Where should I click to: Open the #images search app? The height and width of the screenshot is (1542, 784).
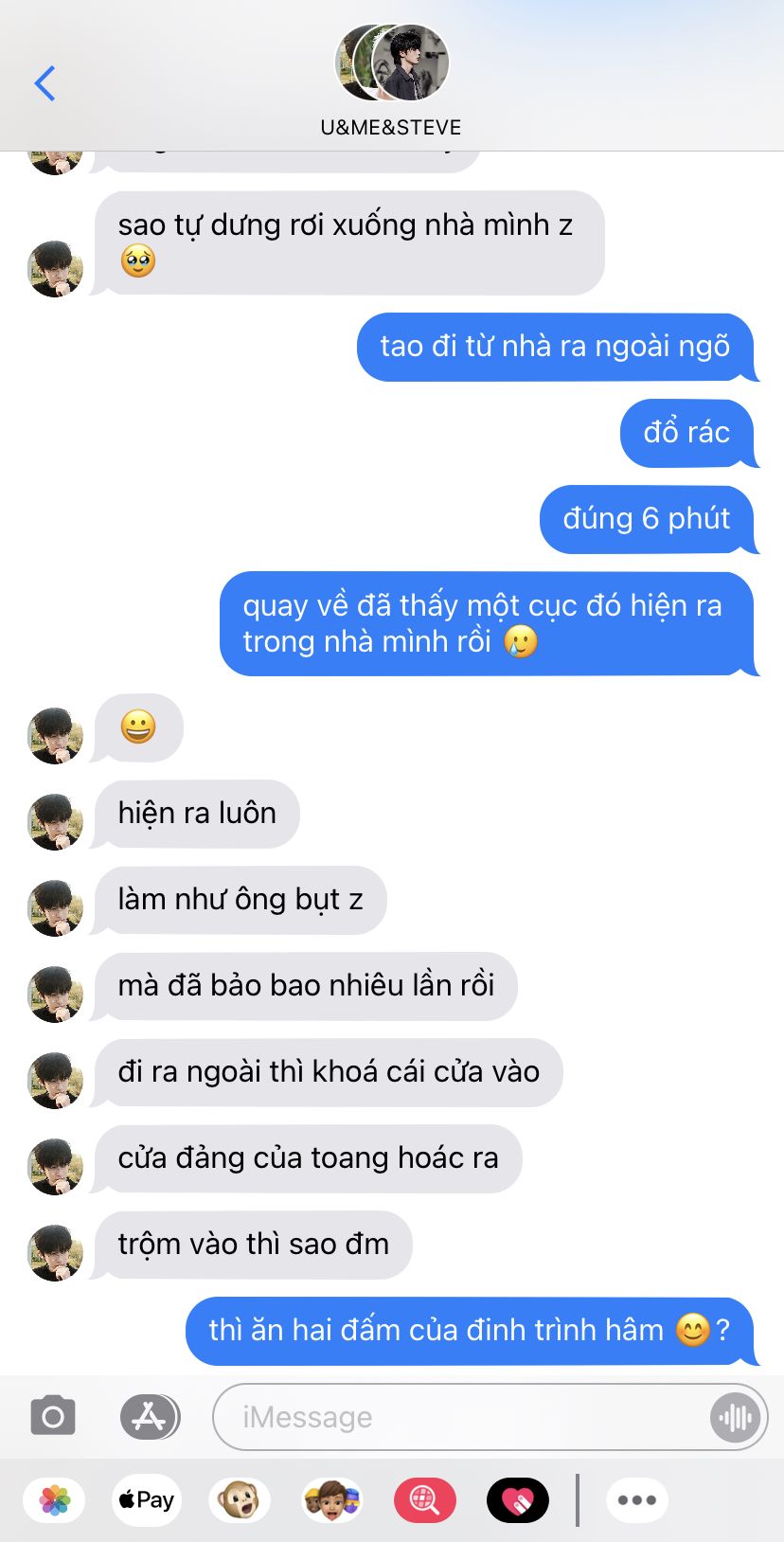[424, 1500]
